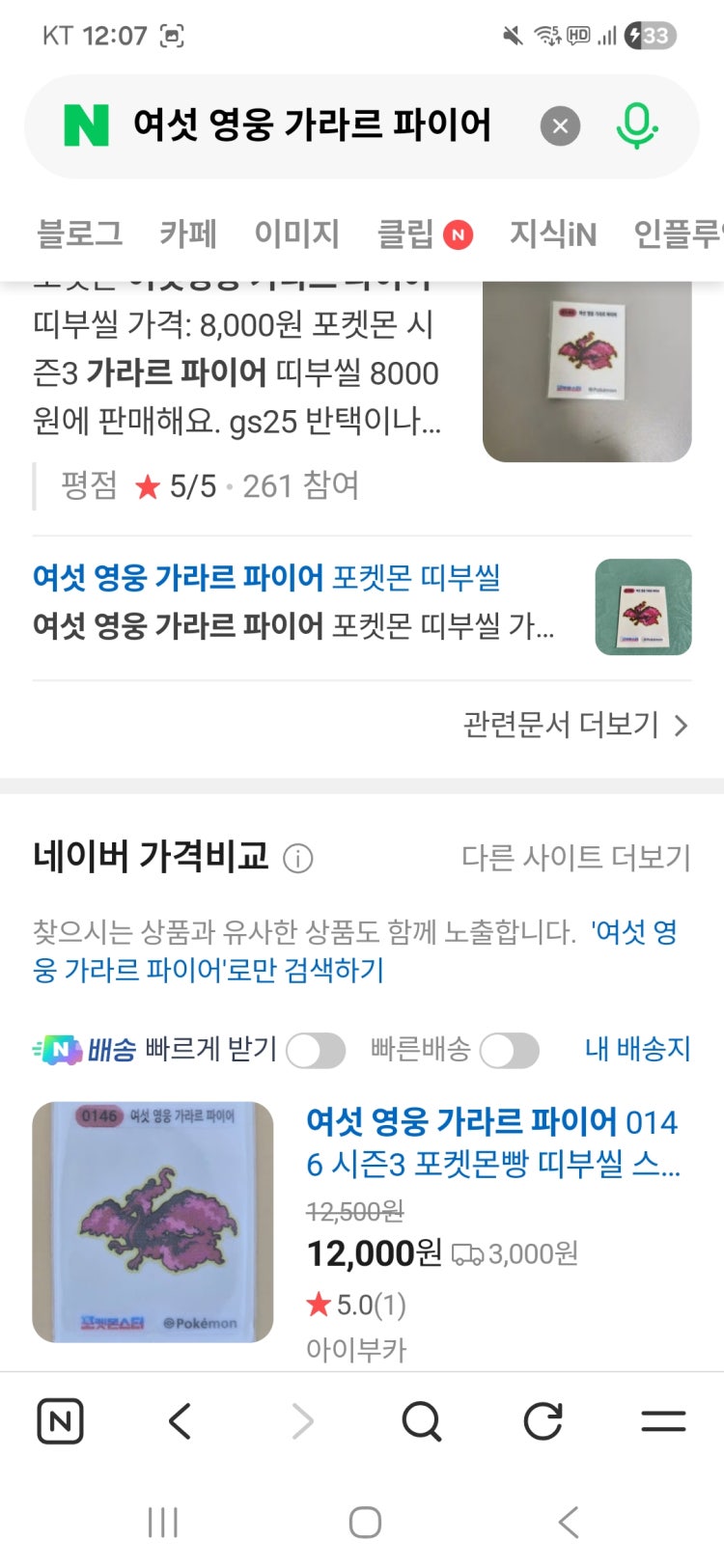The height and width of the screenshot is (1568, 724).
Task: Start voice search with the microphone
Action: pos(636,126)
